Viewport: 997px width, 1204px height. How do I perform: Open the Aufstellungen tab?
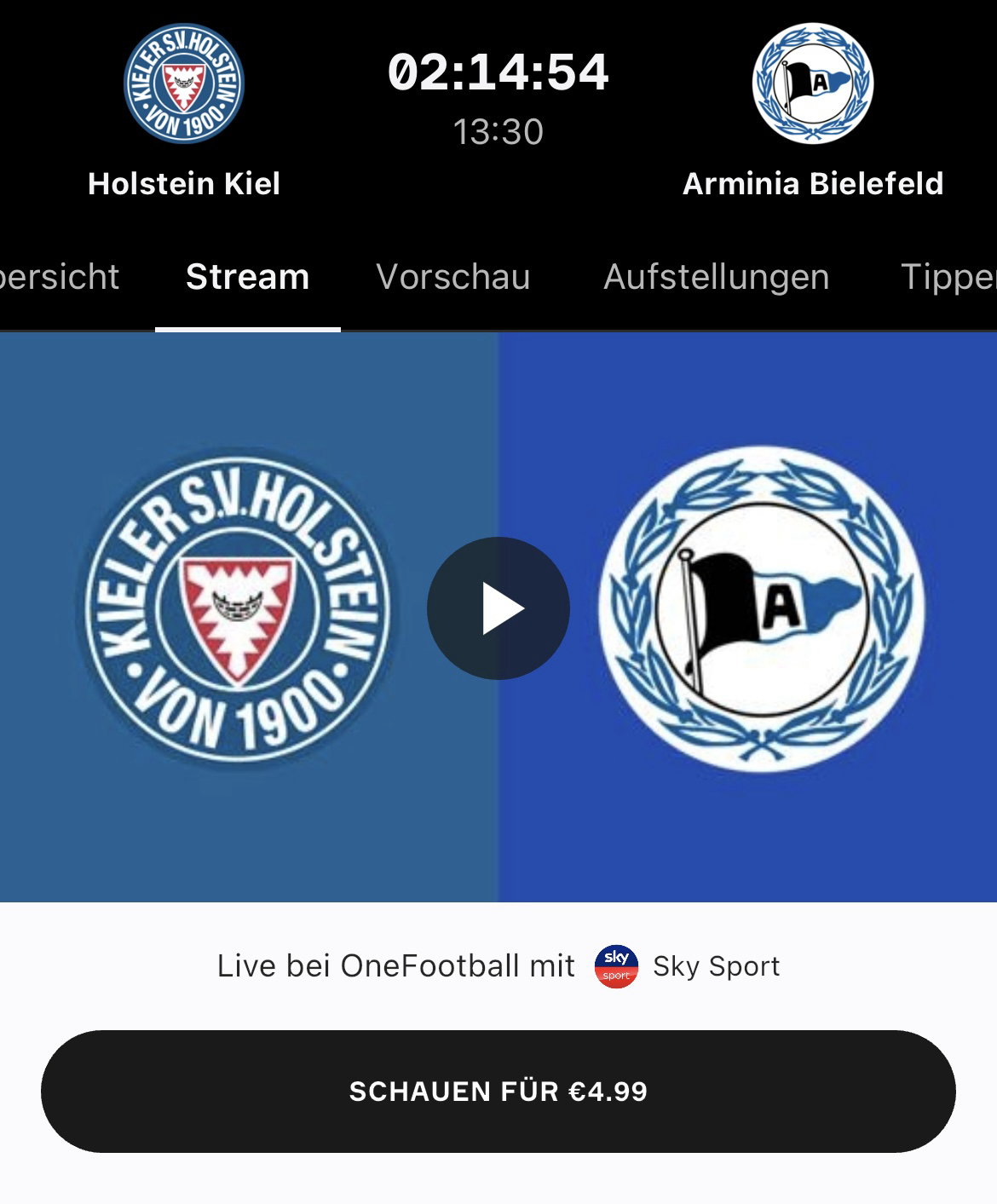(x=716, y=277)
